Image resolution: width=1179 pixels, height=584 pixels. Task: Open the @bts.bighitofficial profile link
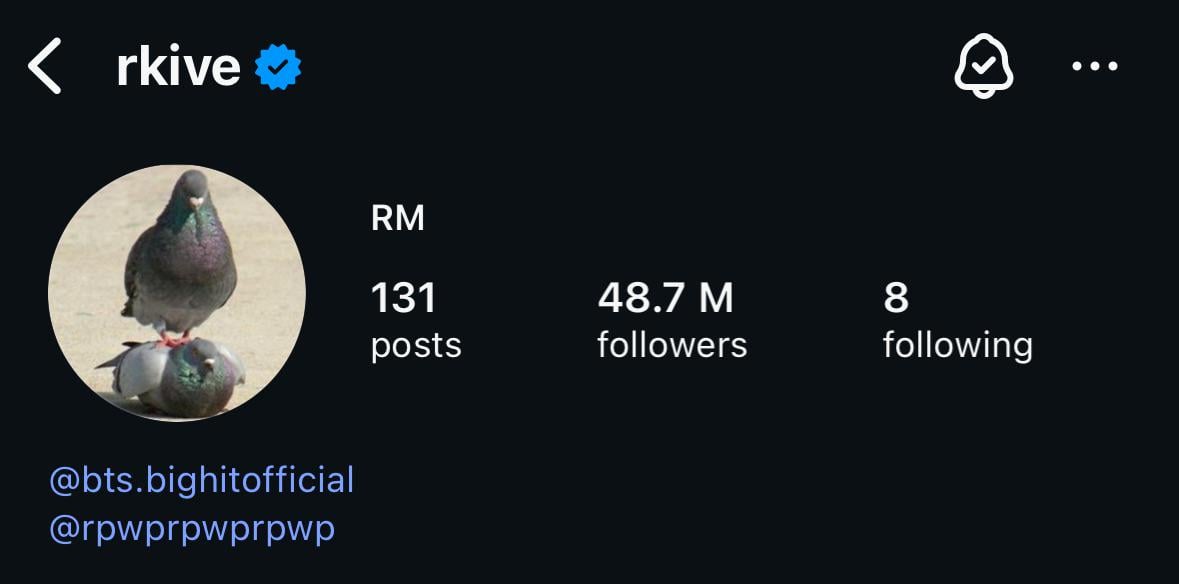[x=201, y=480]
